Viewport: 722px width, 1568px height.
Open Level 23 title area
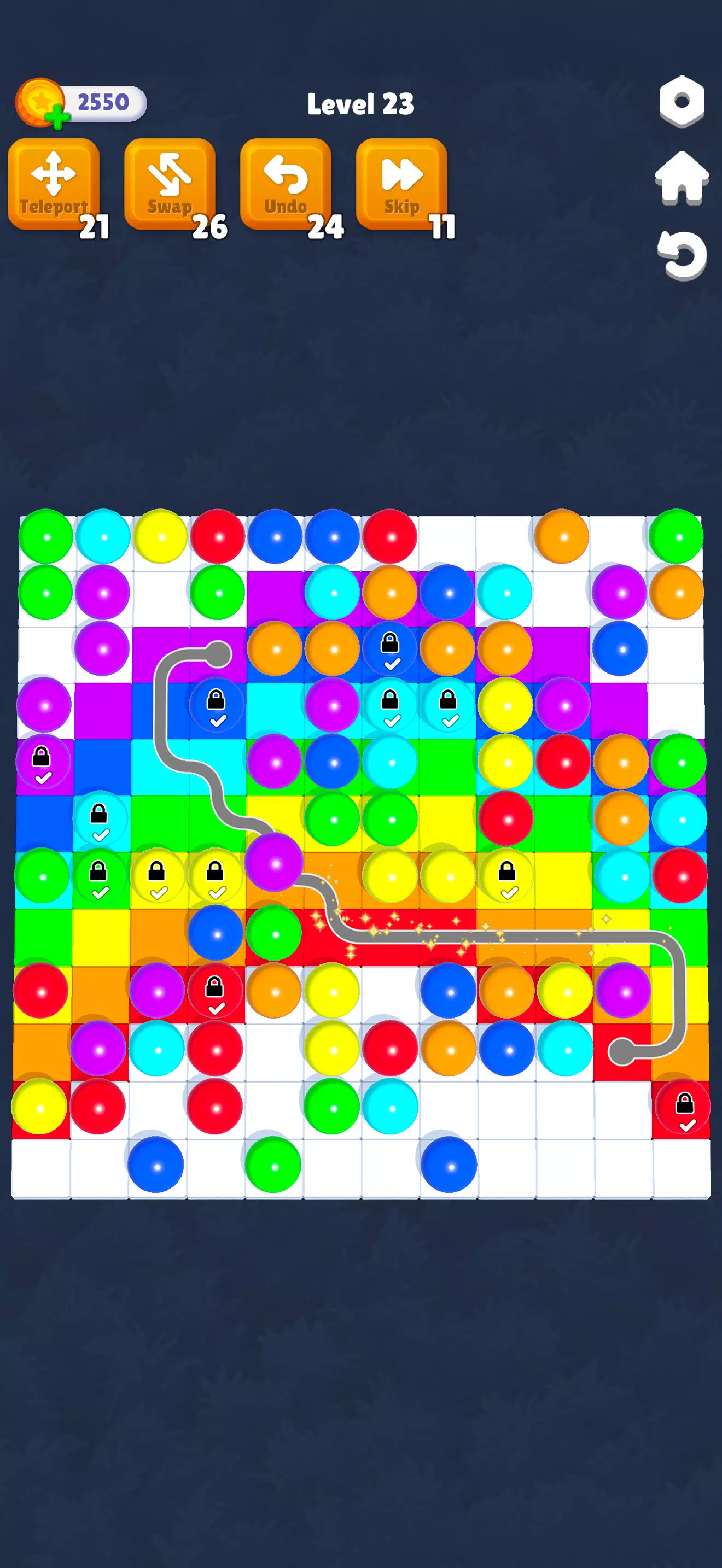point(361,103)
